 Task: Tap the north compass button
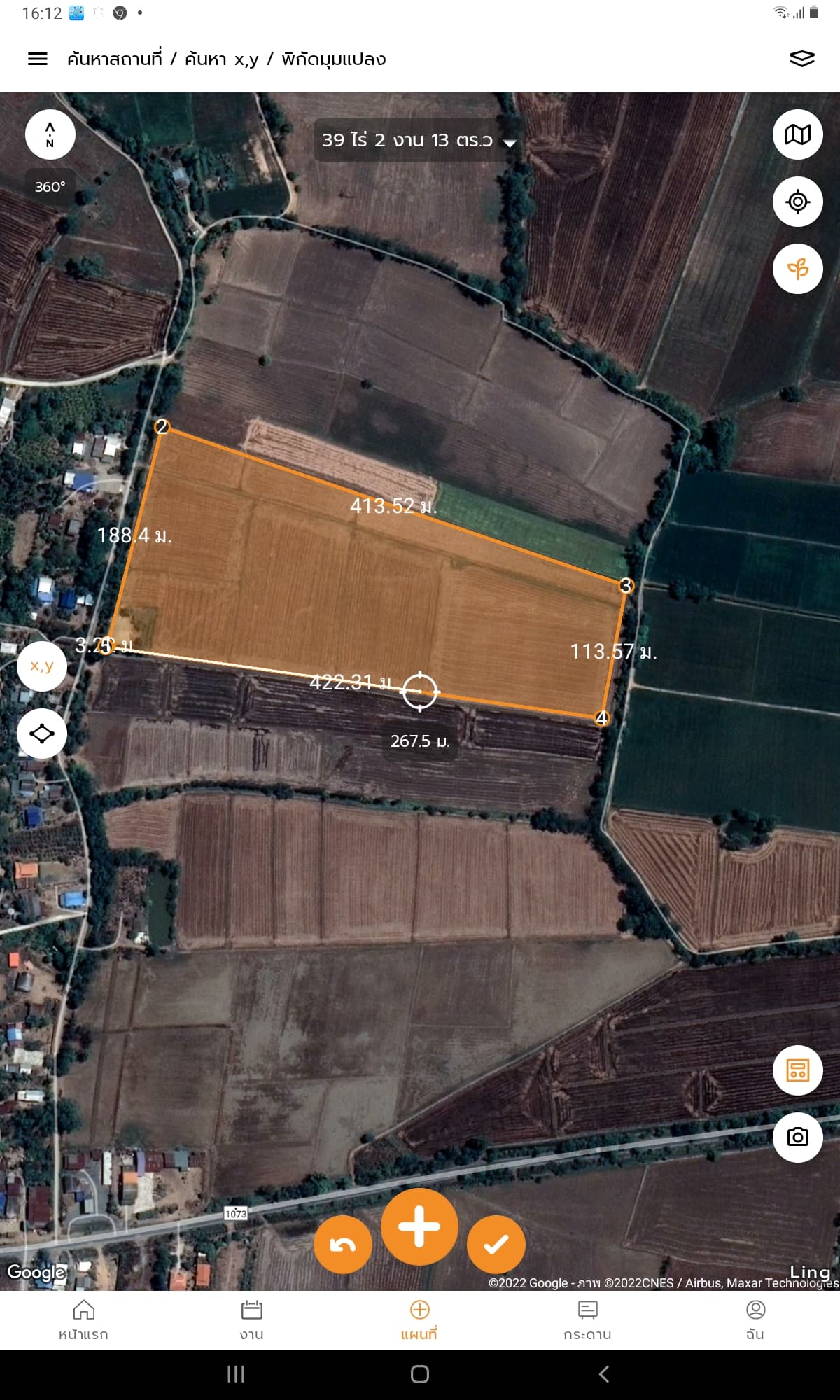pyautogui.click(x=50, y=134)
